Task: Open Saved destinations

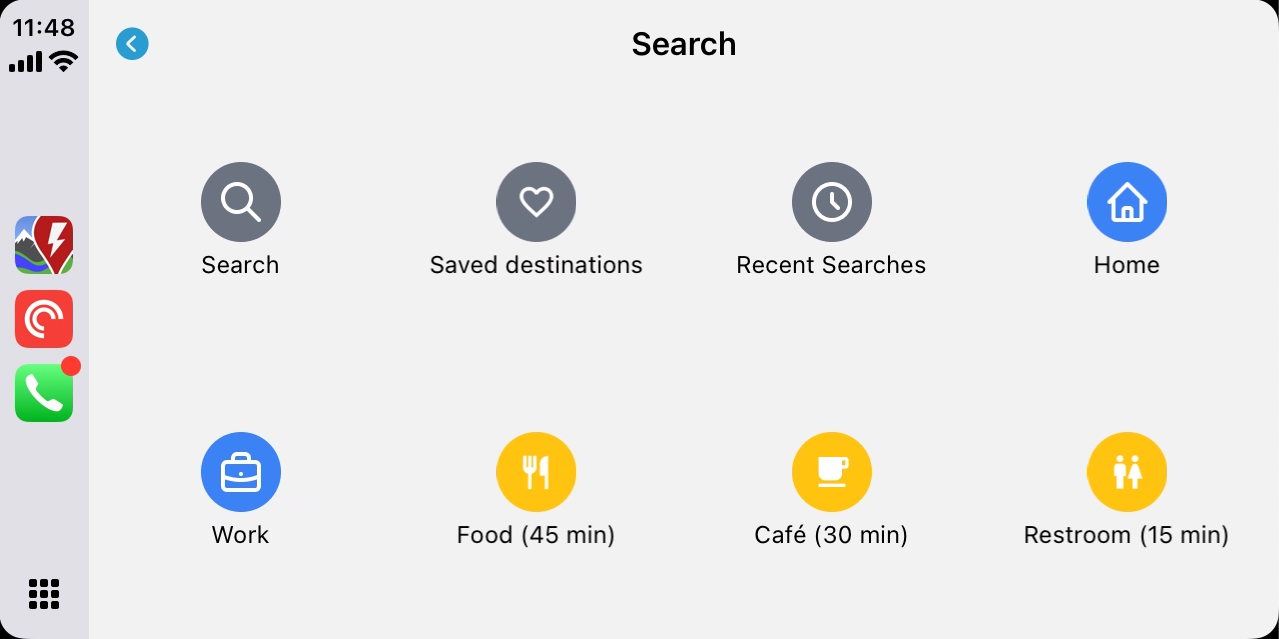Action: point(536,202)
